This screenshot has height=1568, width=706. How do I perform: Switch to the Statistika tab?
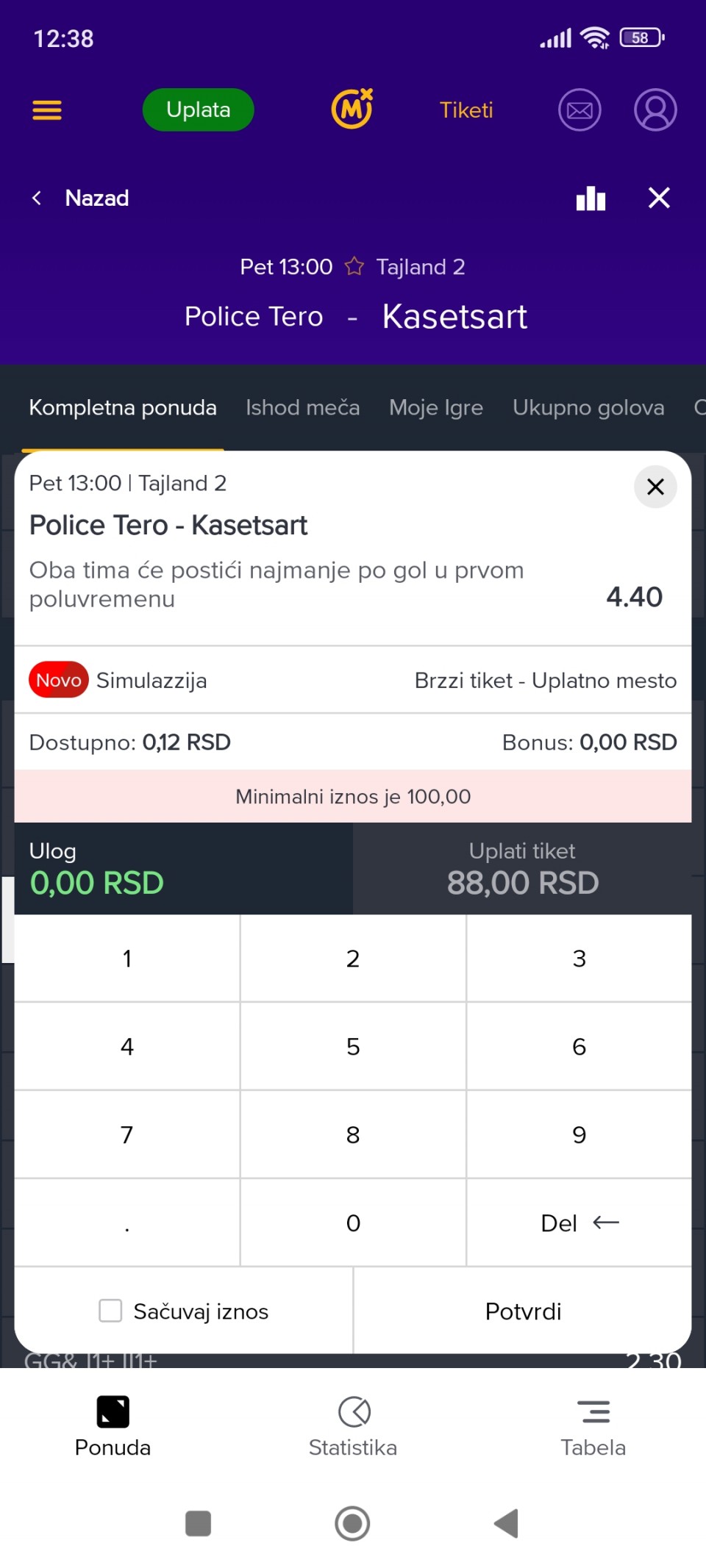353,1426
